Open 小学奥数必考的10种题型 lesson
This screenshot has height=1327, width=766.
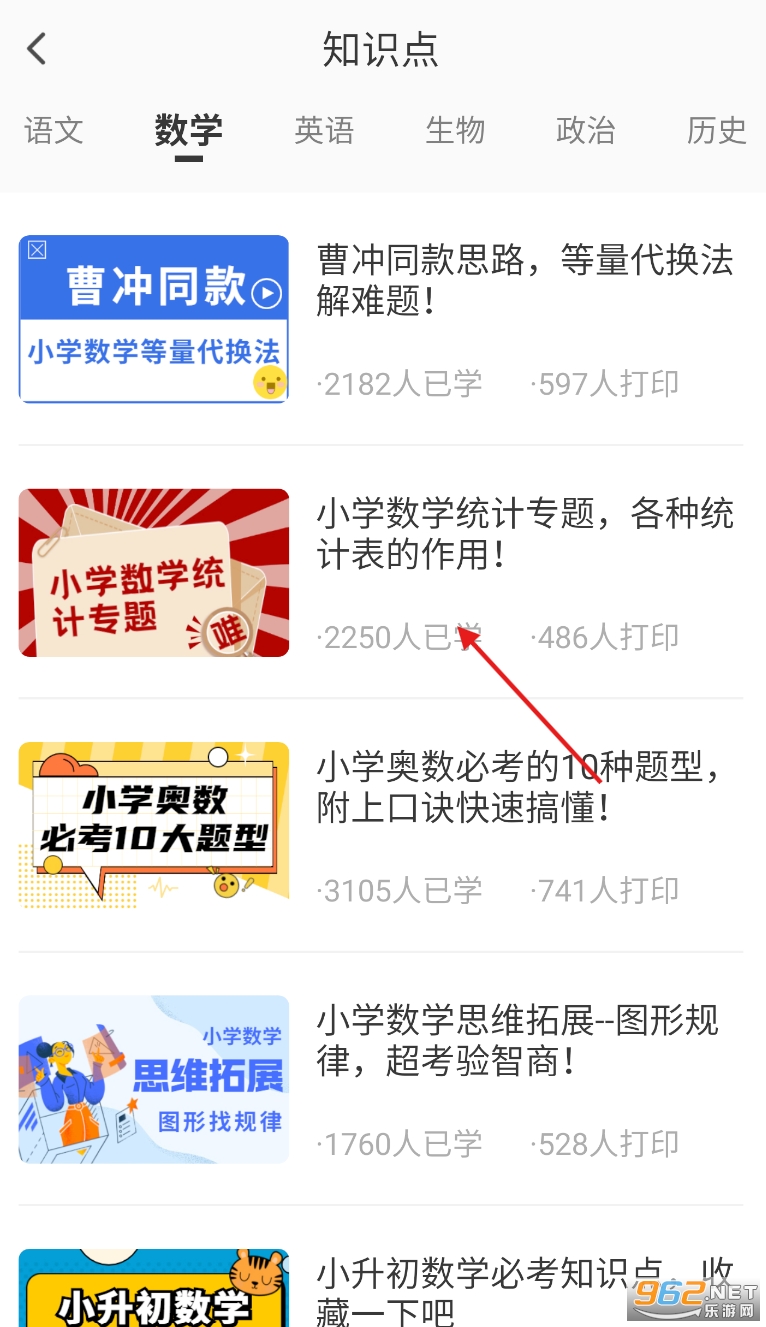point(524,787)
